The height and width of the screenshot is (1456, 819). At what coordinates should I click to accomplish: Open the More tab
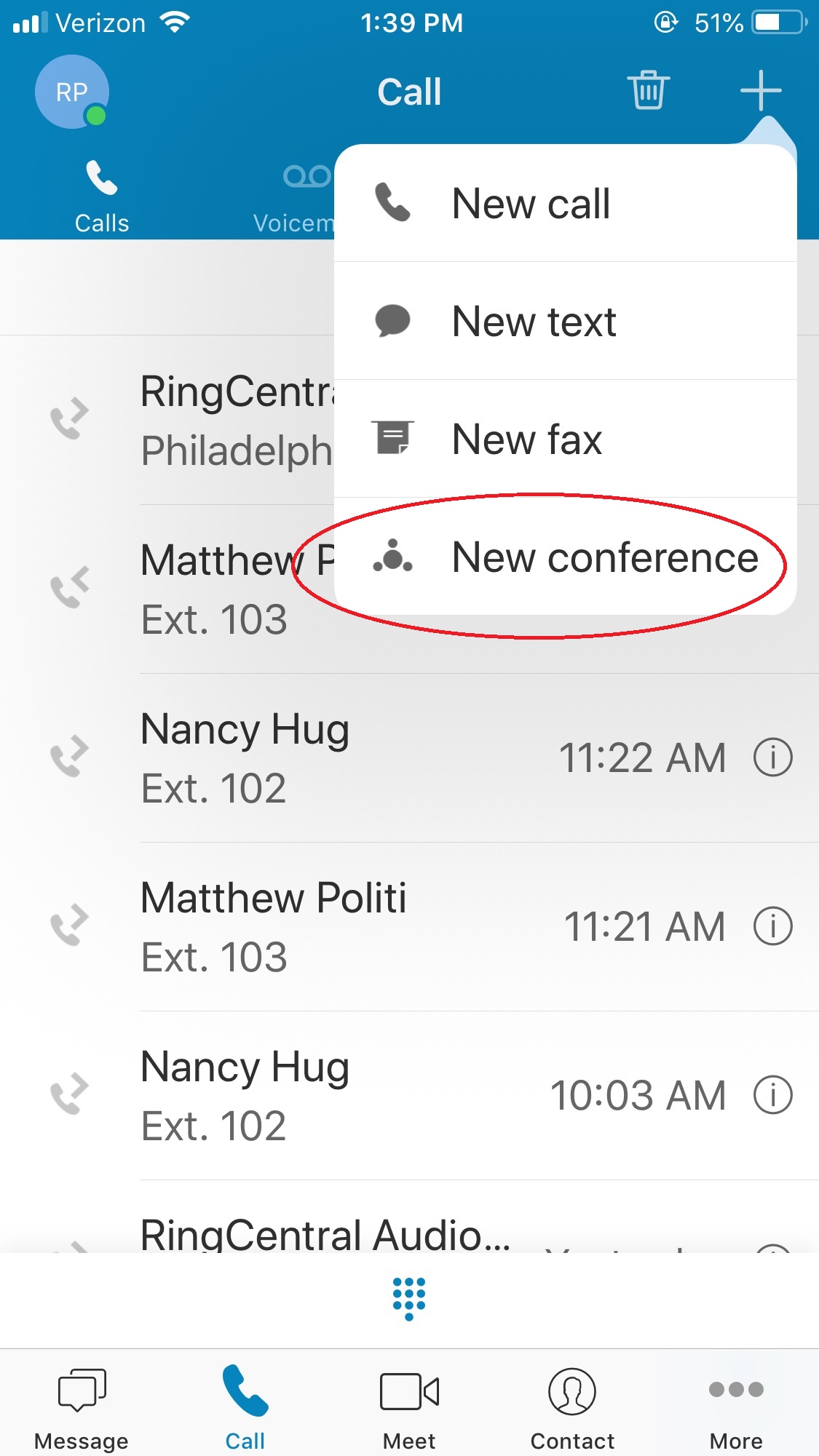(x=736, y=1409)
